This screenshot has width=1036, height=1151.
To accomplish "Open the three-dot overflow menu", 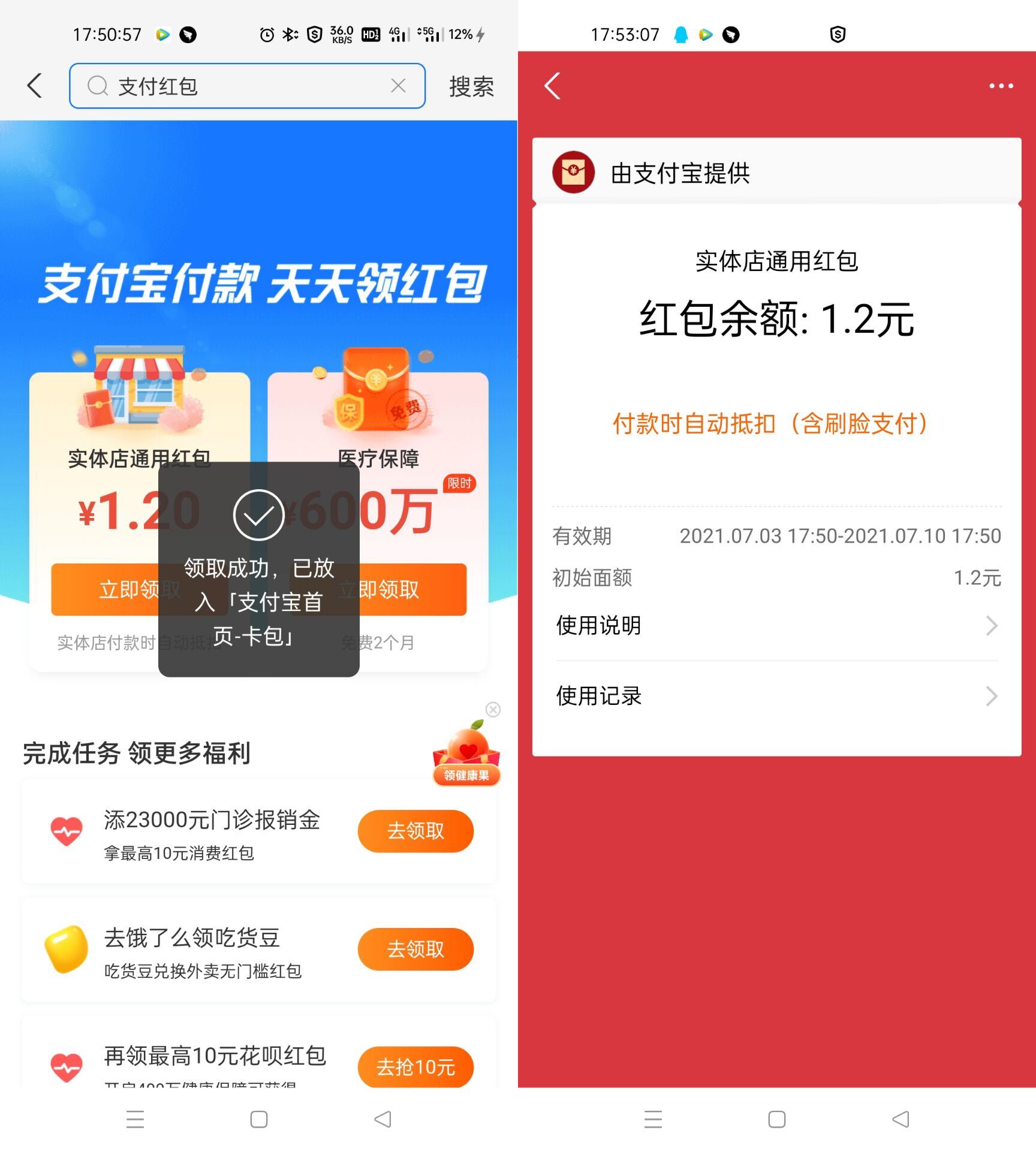I will [x=1001, y=86].
